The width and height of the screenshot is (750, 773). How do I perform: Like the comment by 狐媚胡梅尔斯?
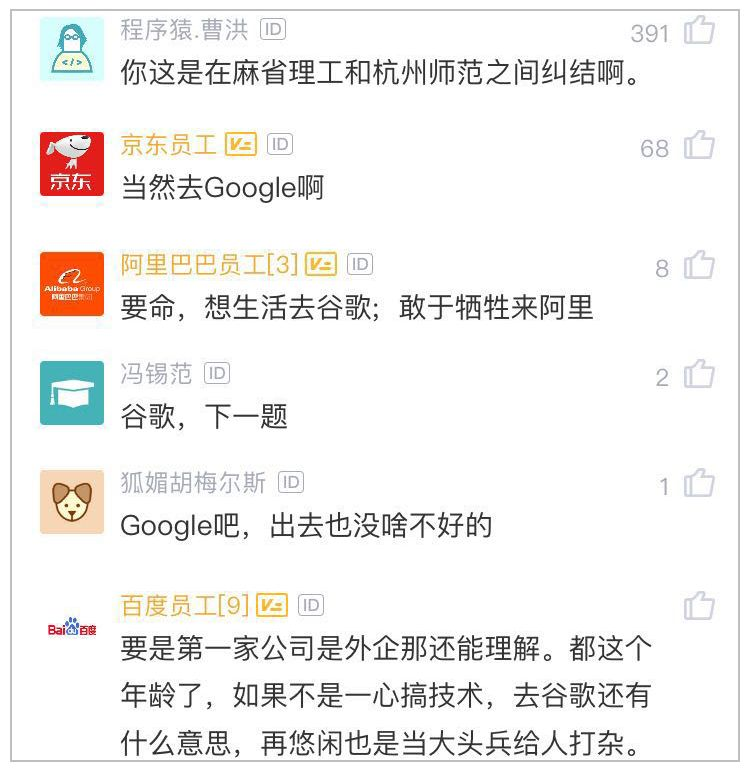699,485
